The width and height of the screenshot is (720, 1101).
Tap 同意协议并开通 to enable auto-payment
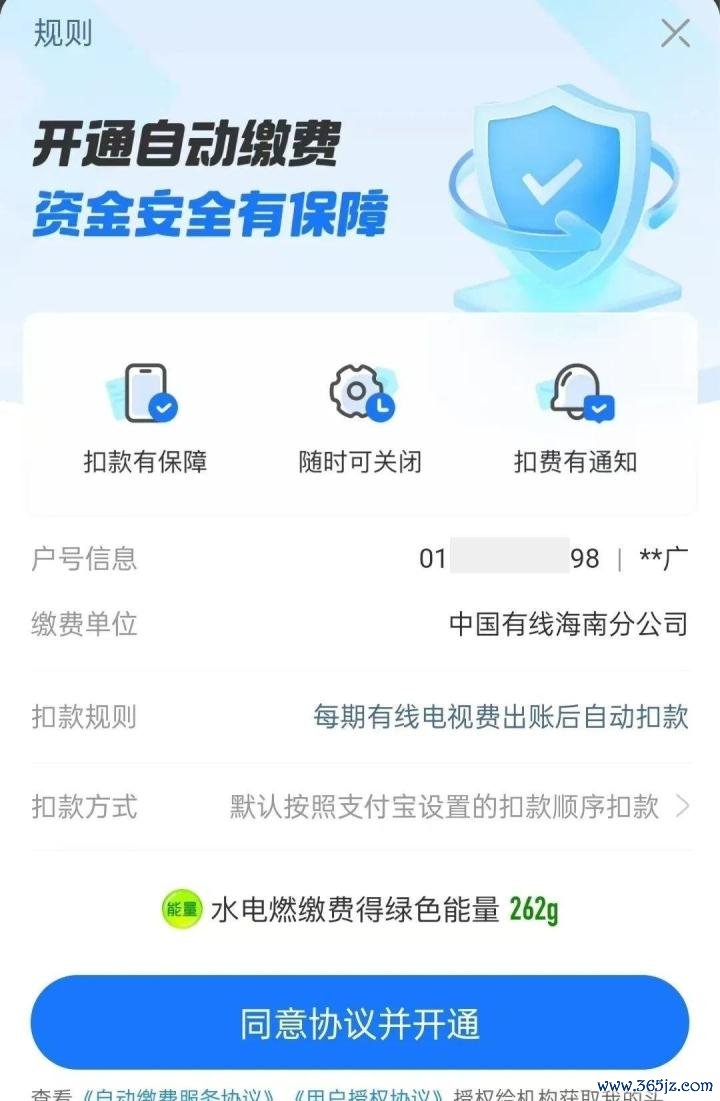[x=360, y=1023]
